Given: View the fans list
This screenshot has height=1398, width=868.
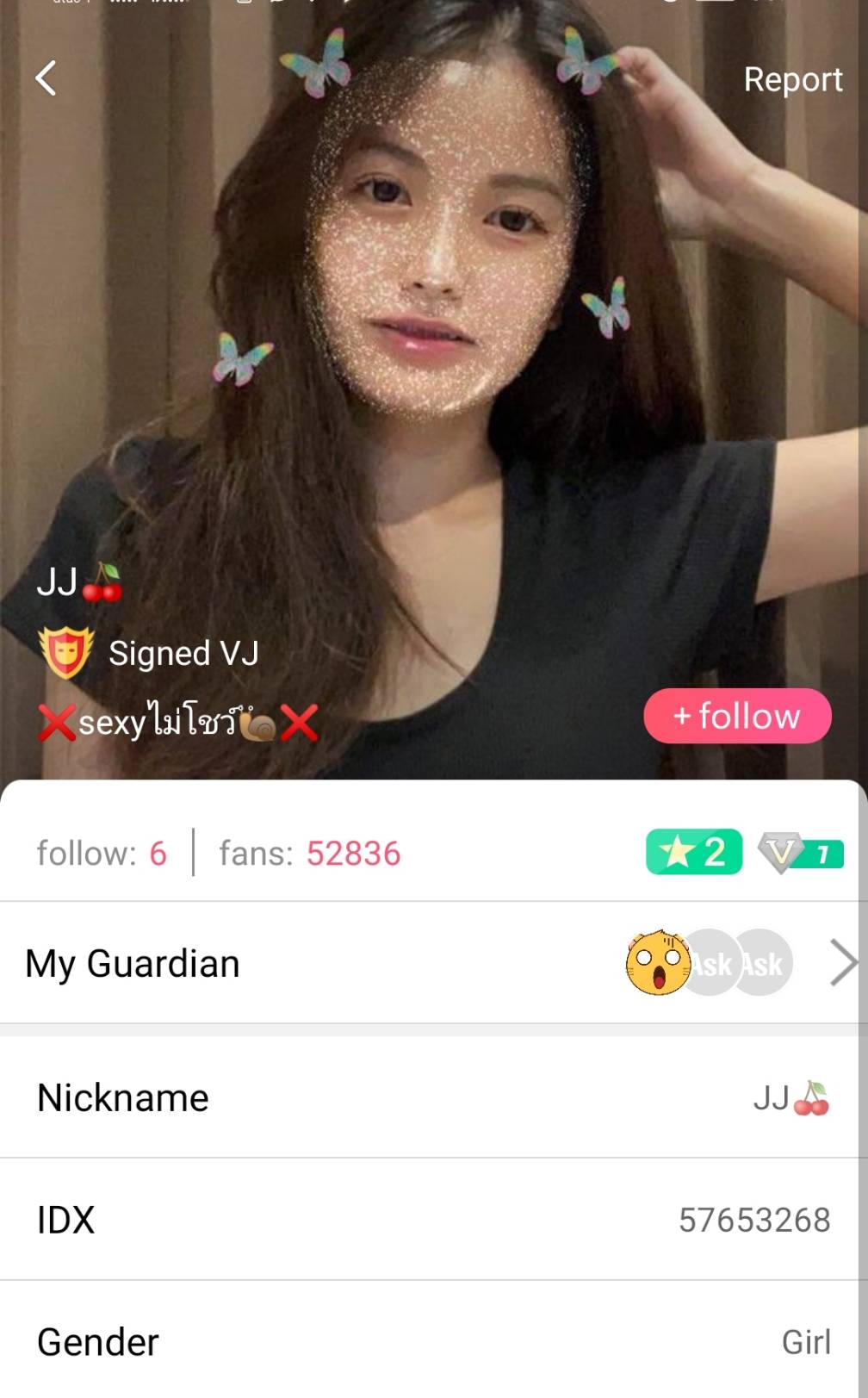Looking at the screenshot, I should [x=310, y=854].
